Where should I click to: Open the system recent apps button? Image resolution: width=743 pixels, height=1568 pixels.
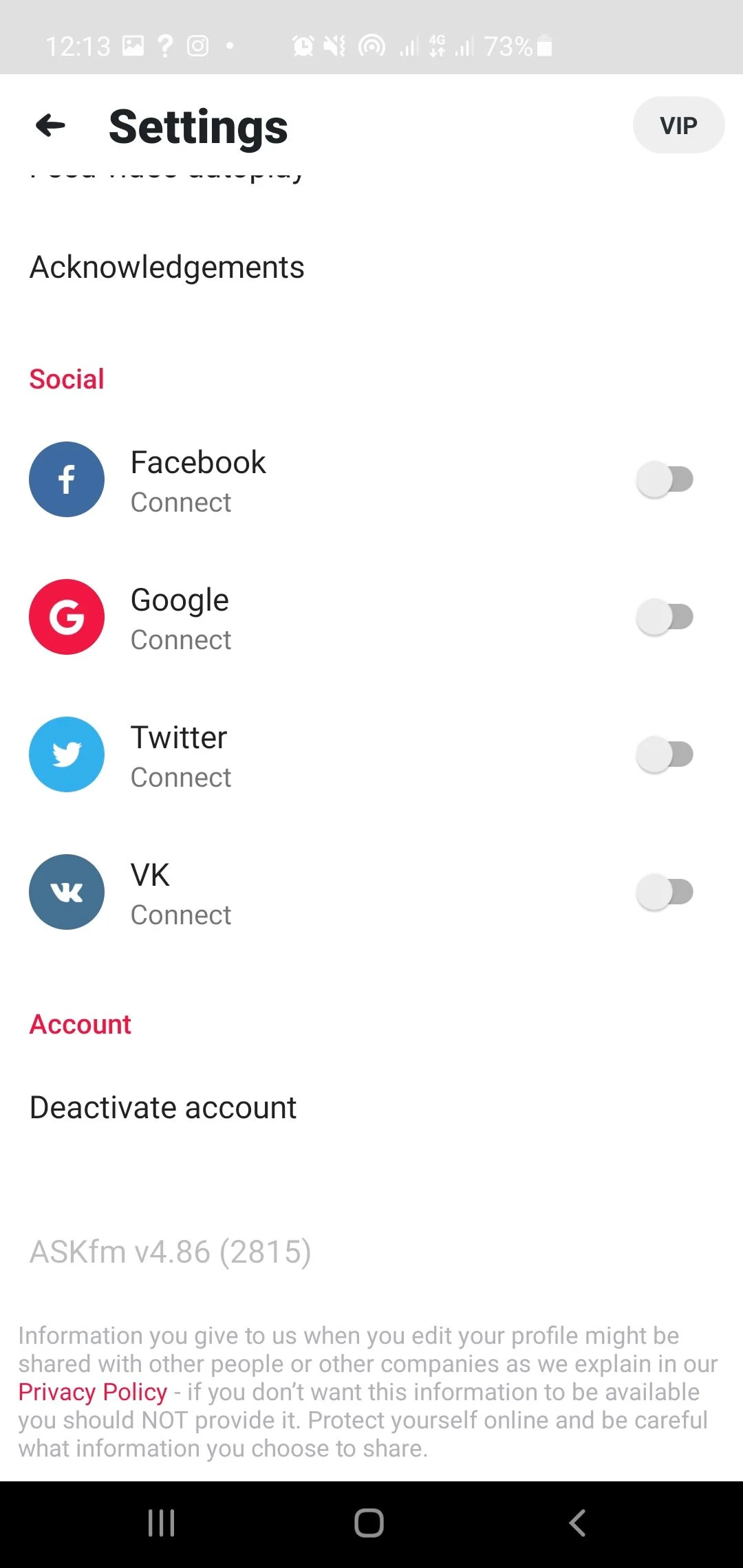pyautogui.click(x=162, y=1523)
